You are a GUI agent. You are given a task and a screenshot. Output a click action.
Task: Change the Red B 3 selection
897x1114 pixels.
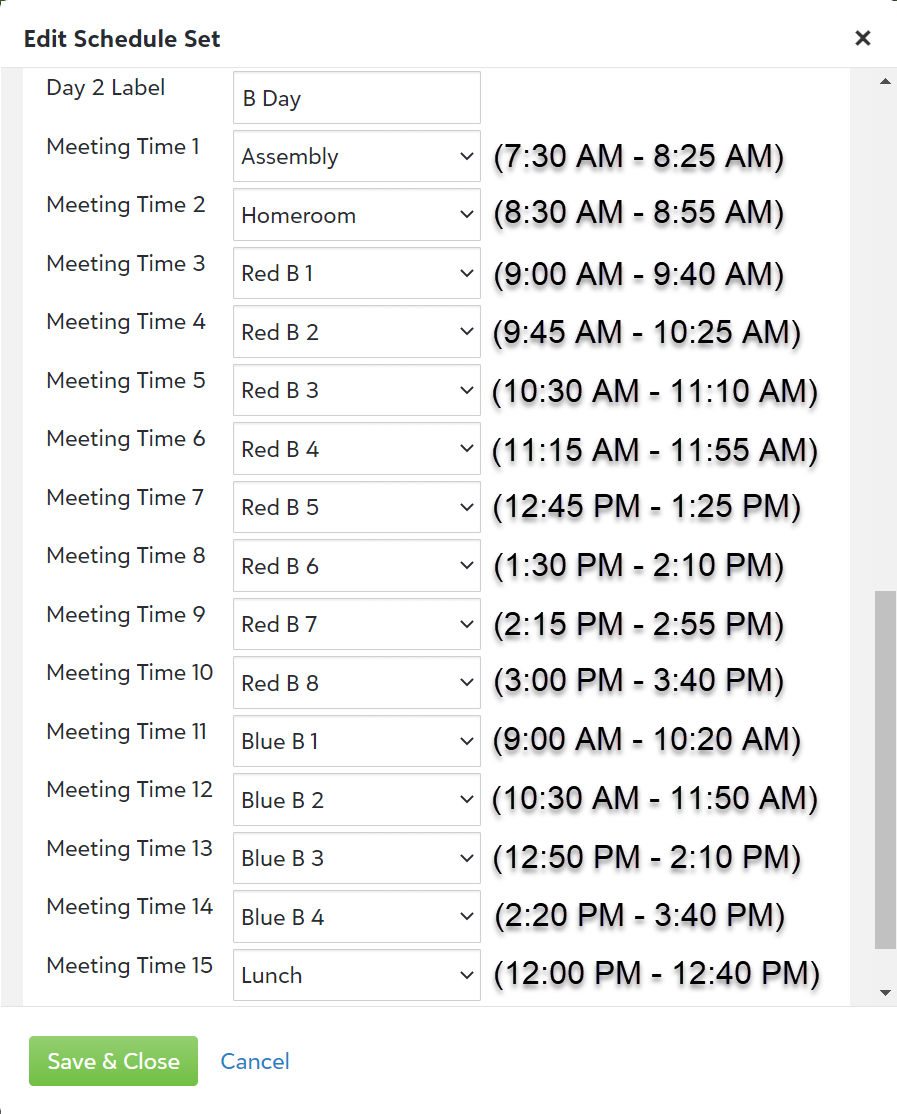click(356, 391)
